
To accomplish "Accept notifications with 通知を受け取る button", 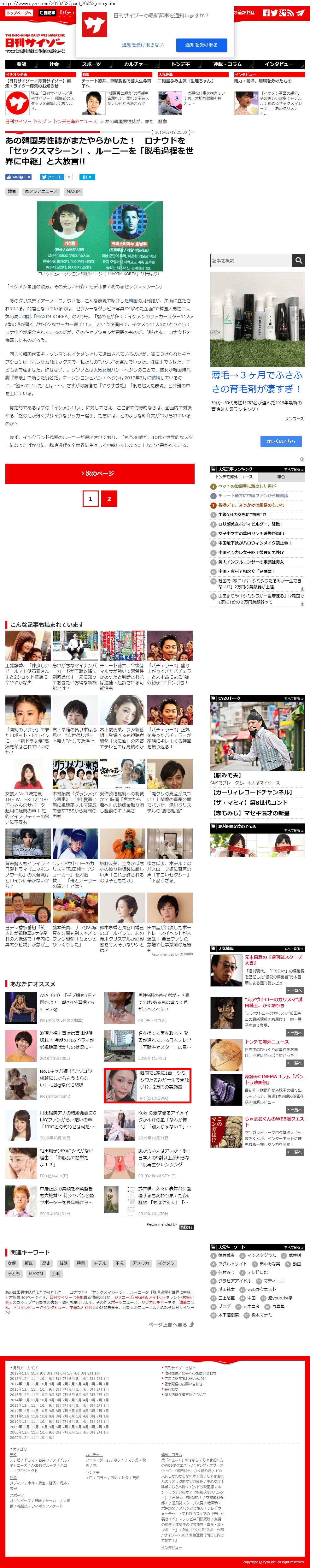I will coord(201,45).
